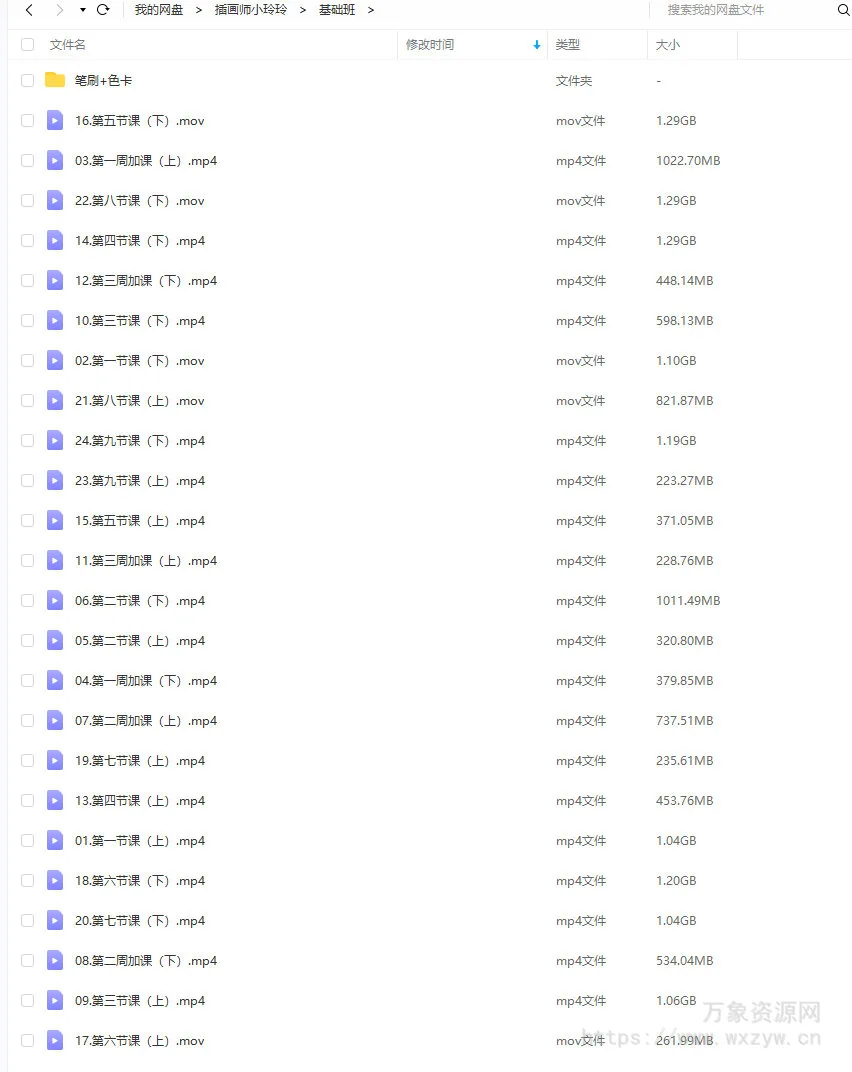This screenshot has width=852, height=1072.
Task: Go back to the previous folder
Action: [29, 10]
